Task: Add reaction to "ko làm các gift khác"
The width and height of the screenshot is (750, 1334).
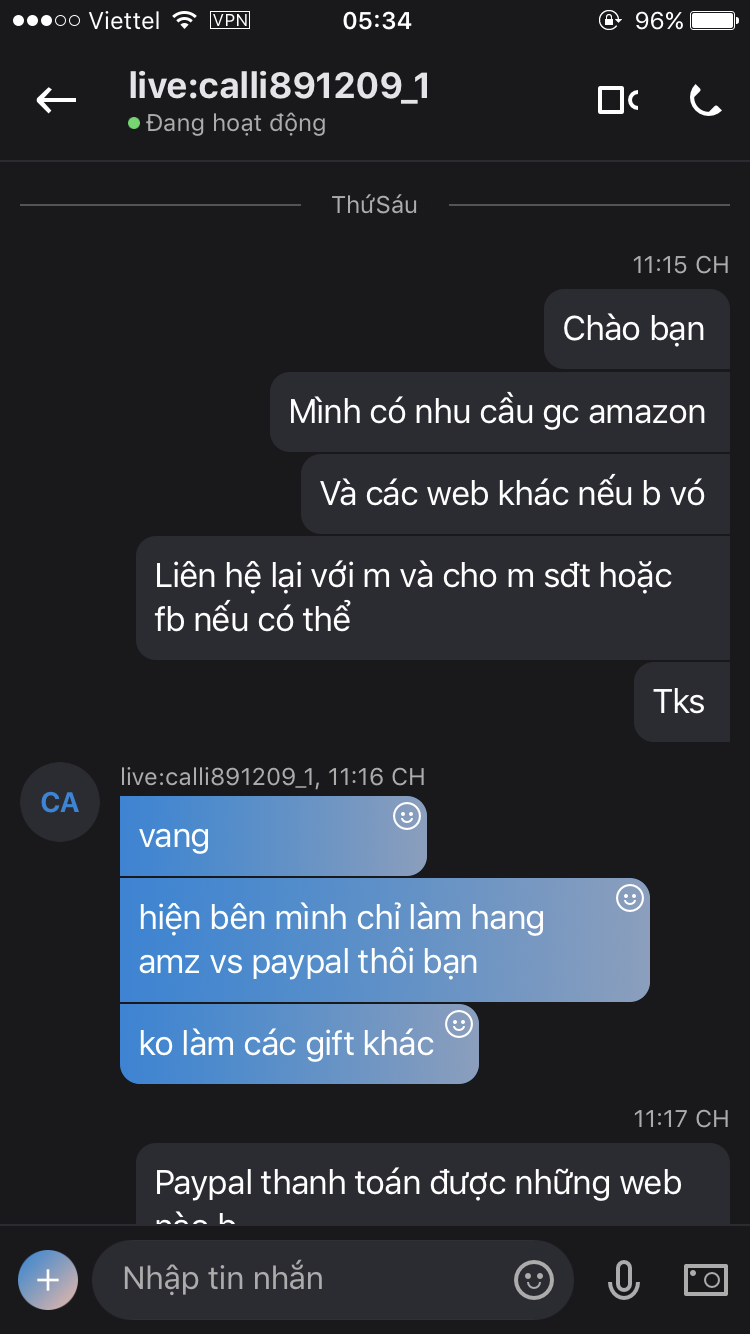Action: 458,1024
